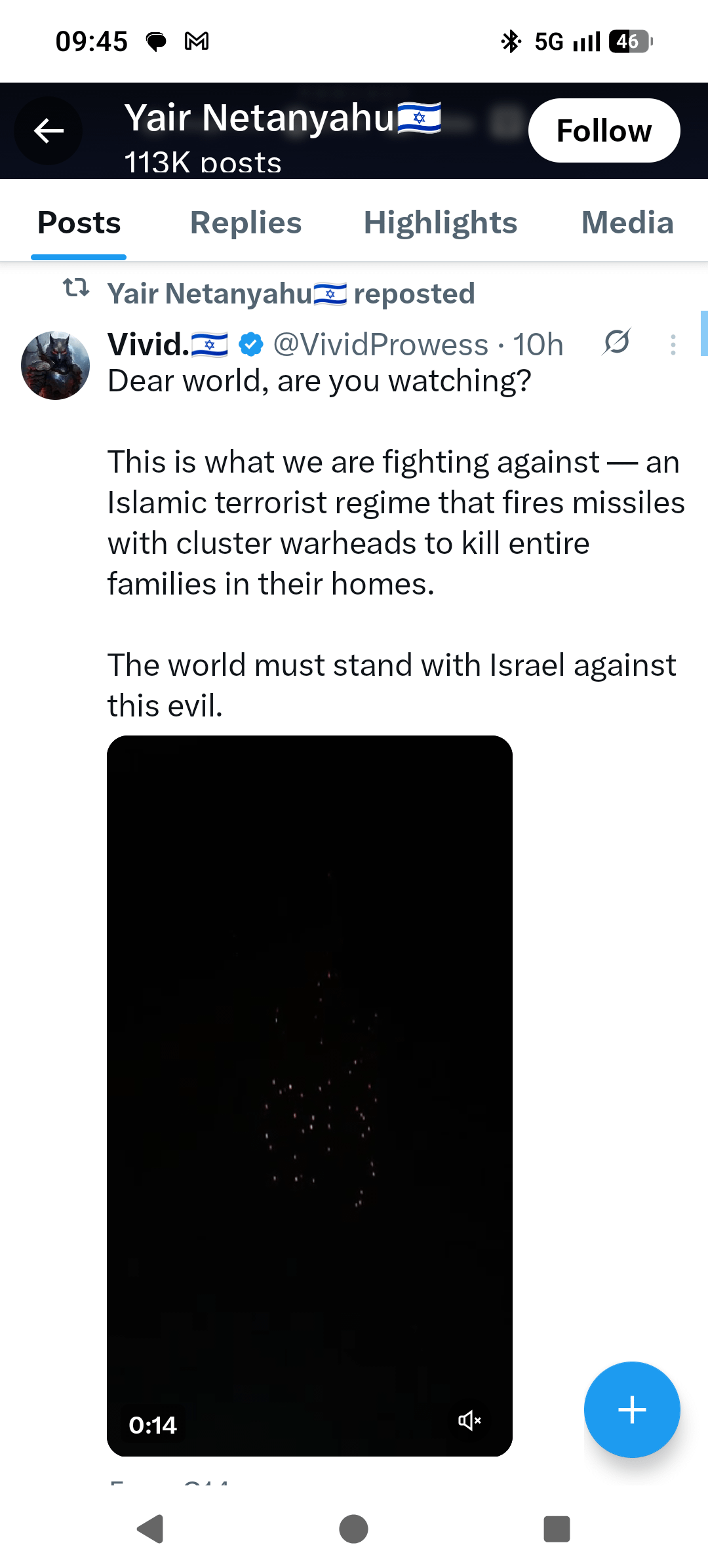
Task: Switch to the Highlights tab
Action: [x=441, y=223]
